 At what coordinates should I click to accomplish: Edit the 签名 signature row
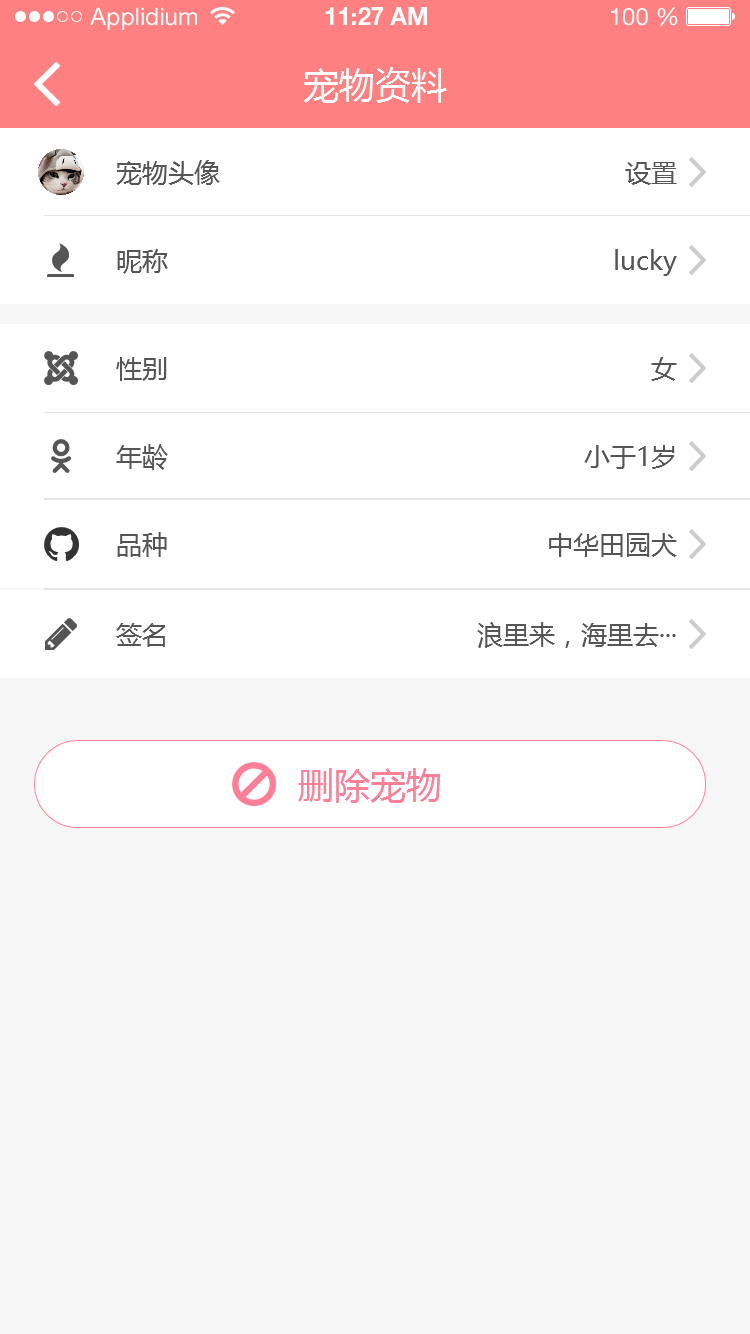point(374,634)
